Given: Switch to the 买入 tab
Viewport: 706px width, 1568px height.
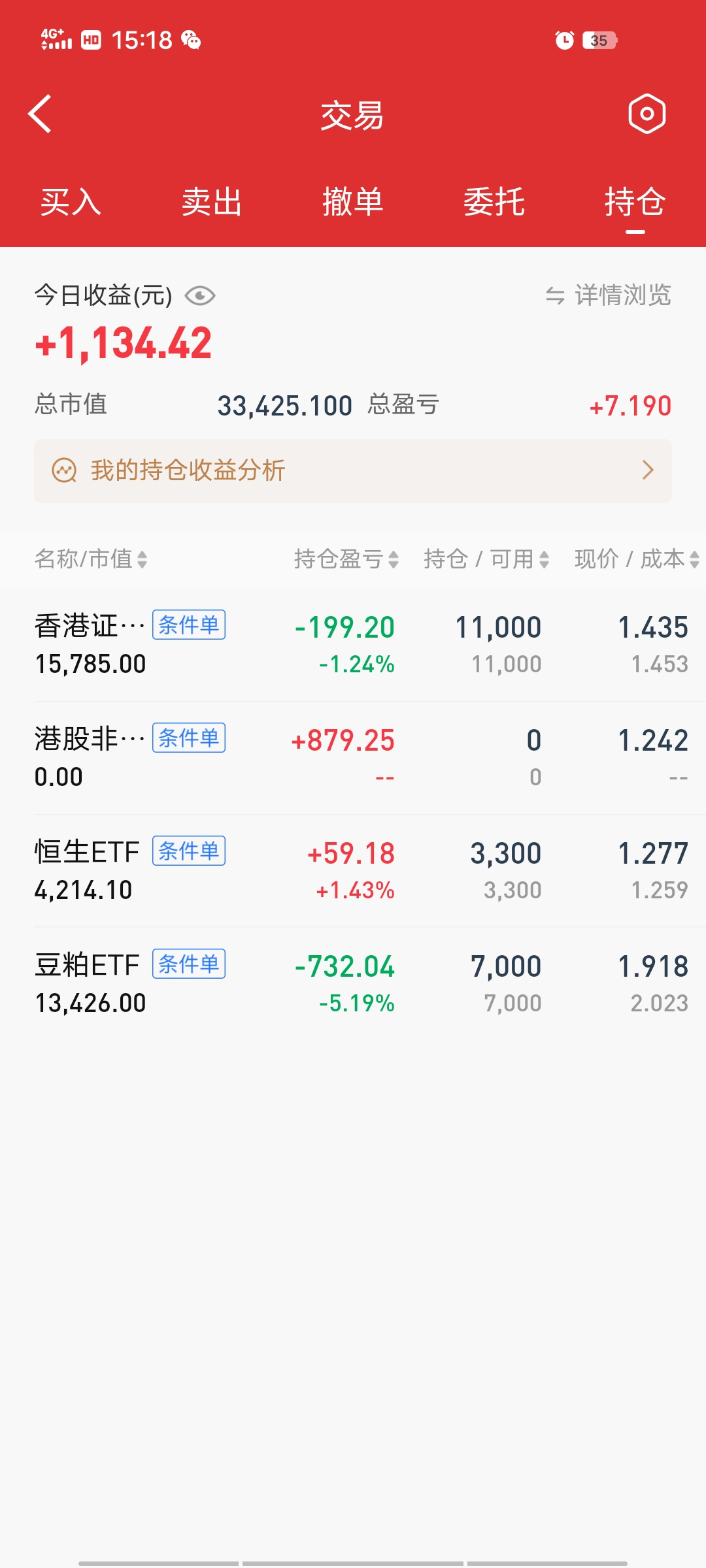Looking at the screenshot, I should pos(71,201).
